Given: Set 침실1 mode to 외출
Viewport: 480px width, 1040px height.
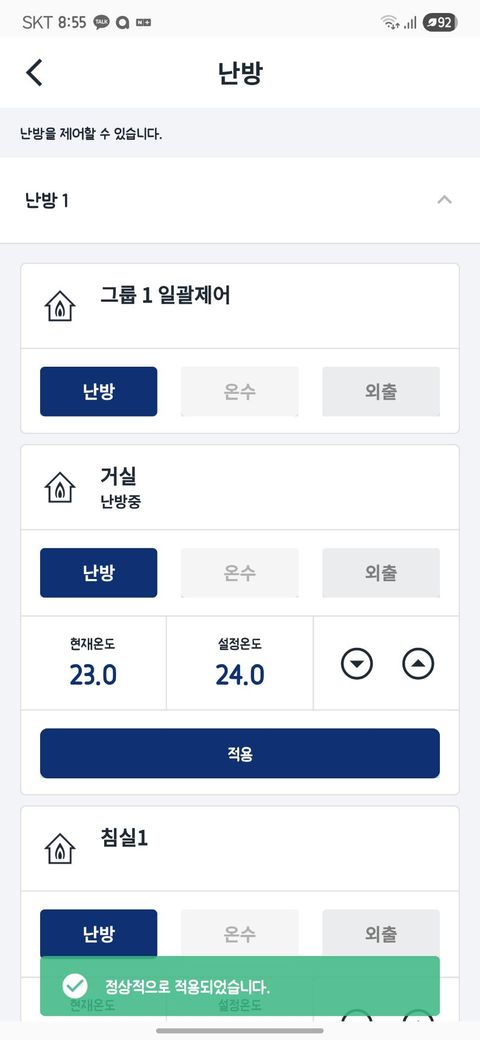Looking at the screenshot, I should 381,933.
